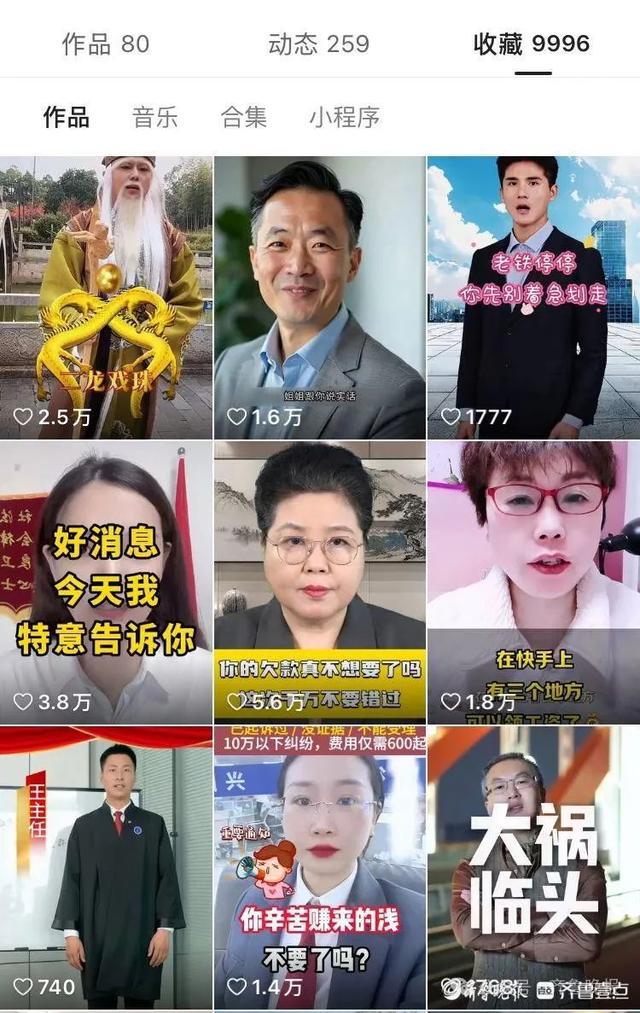Image resolution: width=640 pixels, height=1013 pixels.
Task: Open the 老铁停停 video with 1777 likes
Action: (533, 297)
